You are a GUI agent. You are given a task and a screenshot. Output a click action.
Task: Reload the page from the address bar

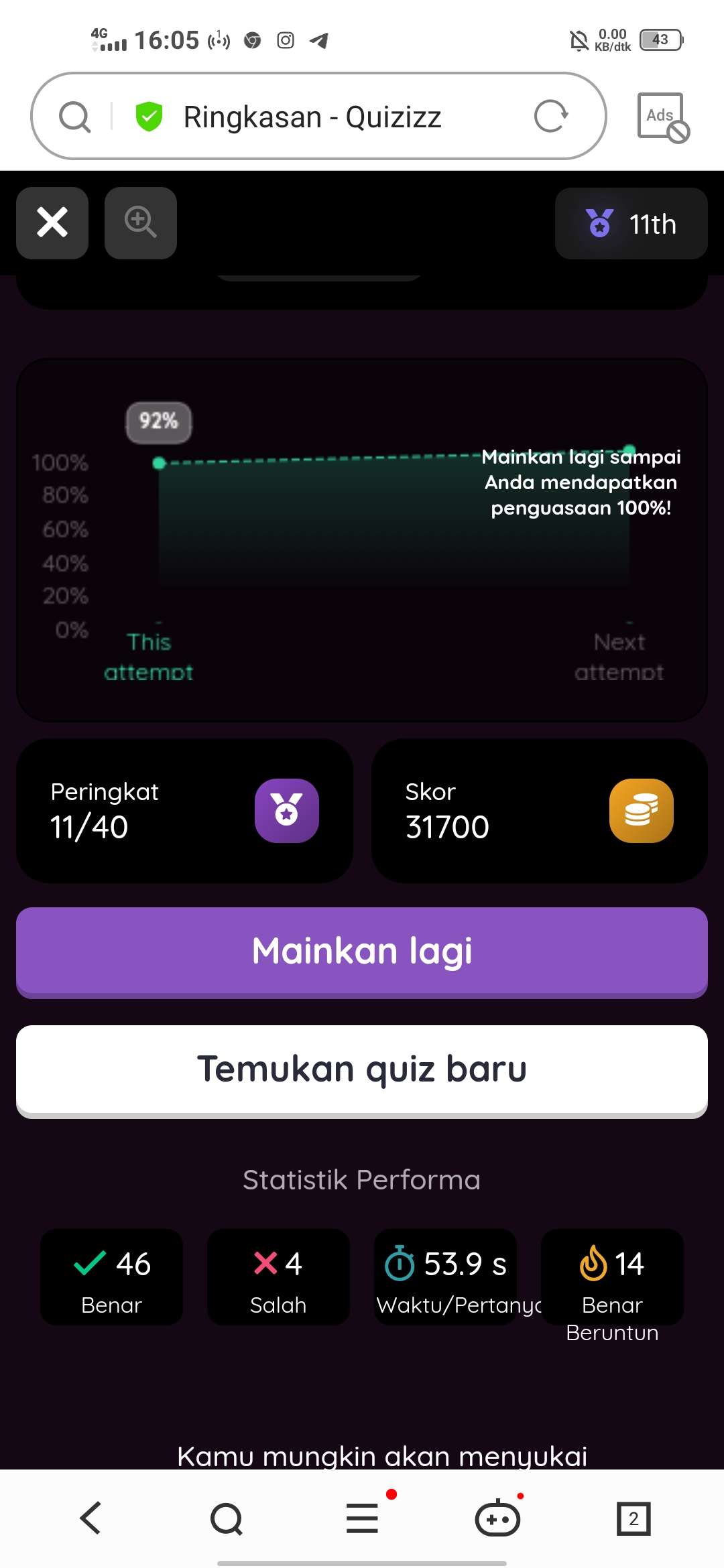pyautogui.click(x=551, y=117)
